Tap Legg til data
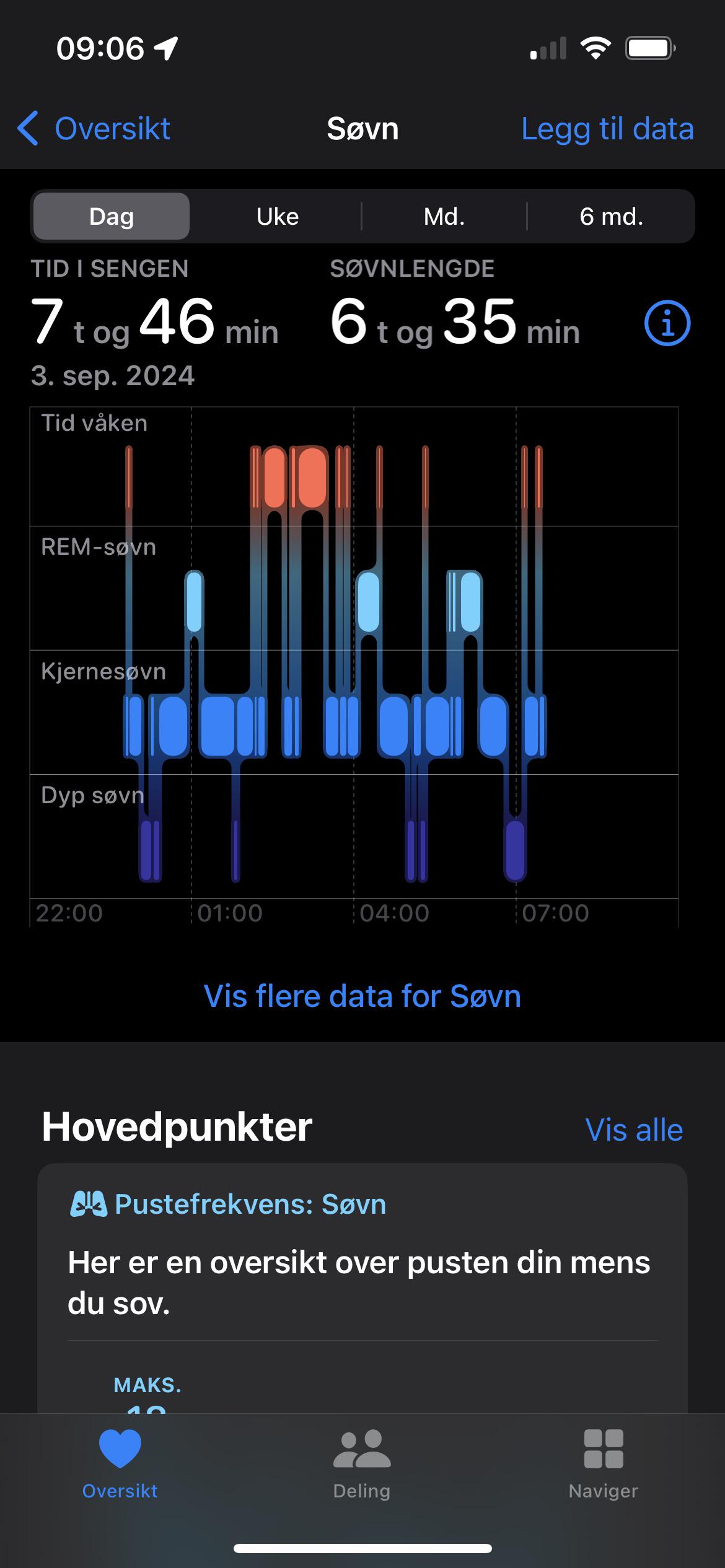The image size is (725, 1568). coord(607,129)
